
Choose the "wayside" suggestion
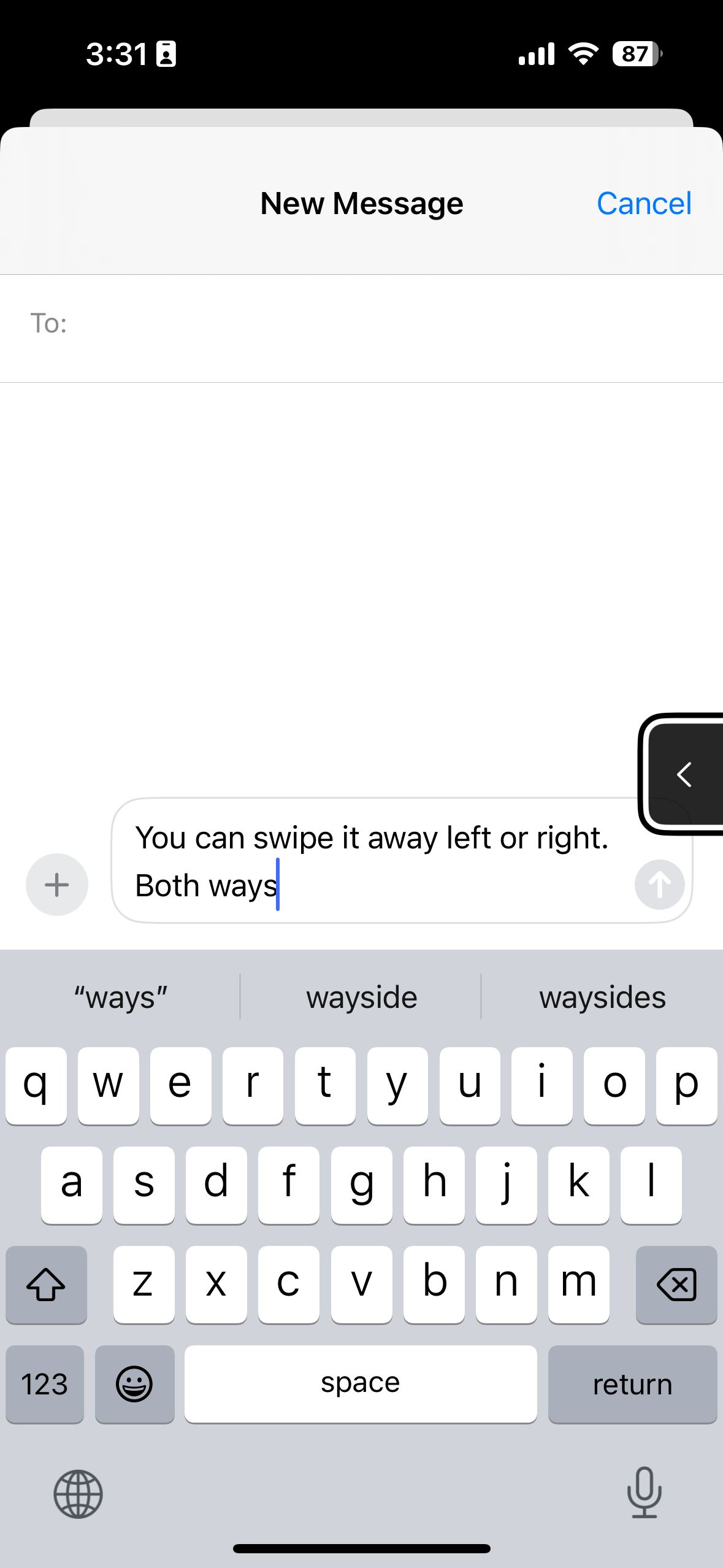[x=361, y=997]
